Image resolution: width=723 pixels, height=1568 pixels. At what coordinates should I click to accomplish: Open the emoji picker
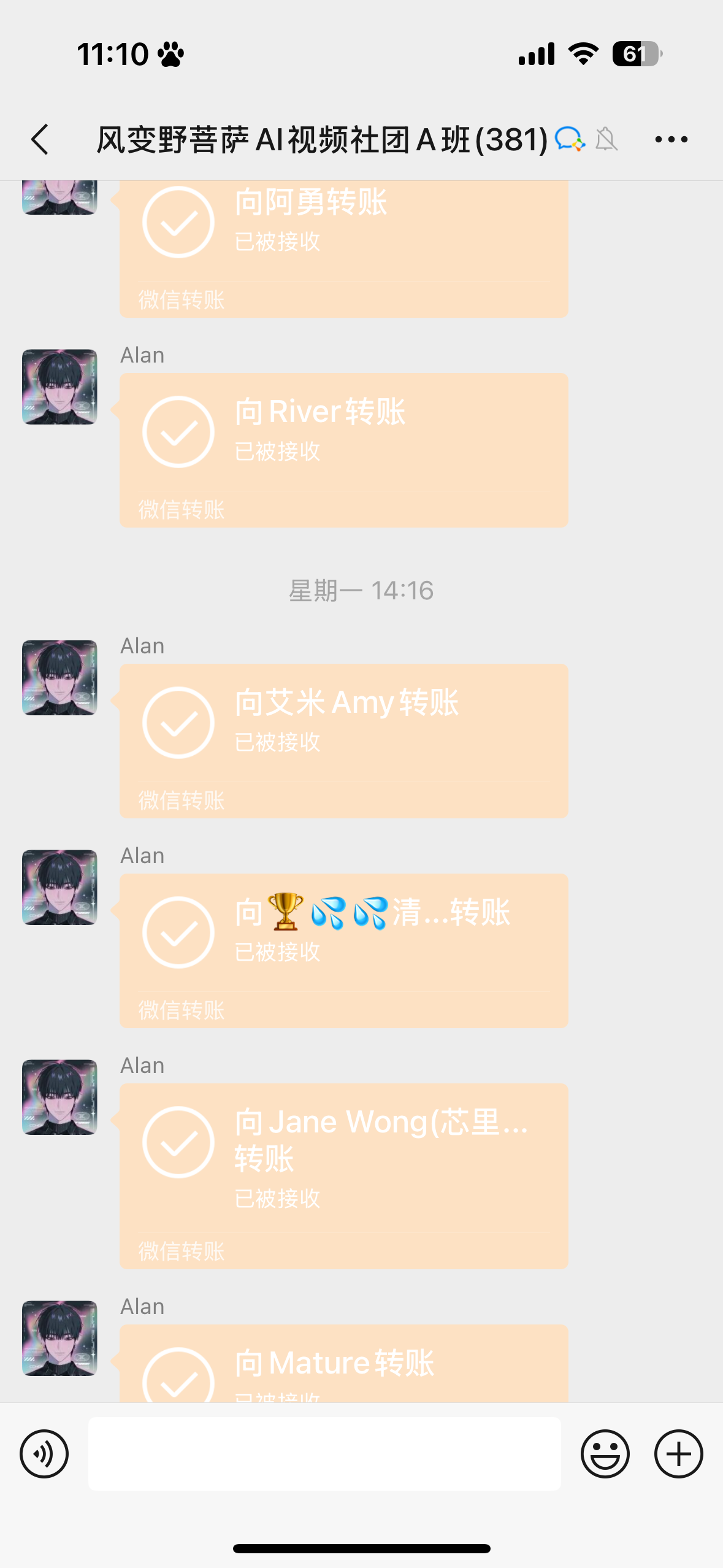coord(605,1453)
